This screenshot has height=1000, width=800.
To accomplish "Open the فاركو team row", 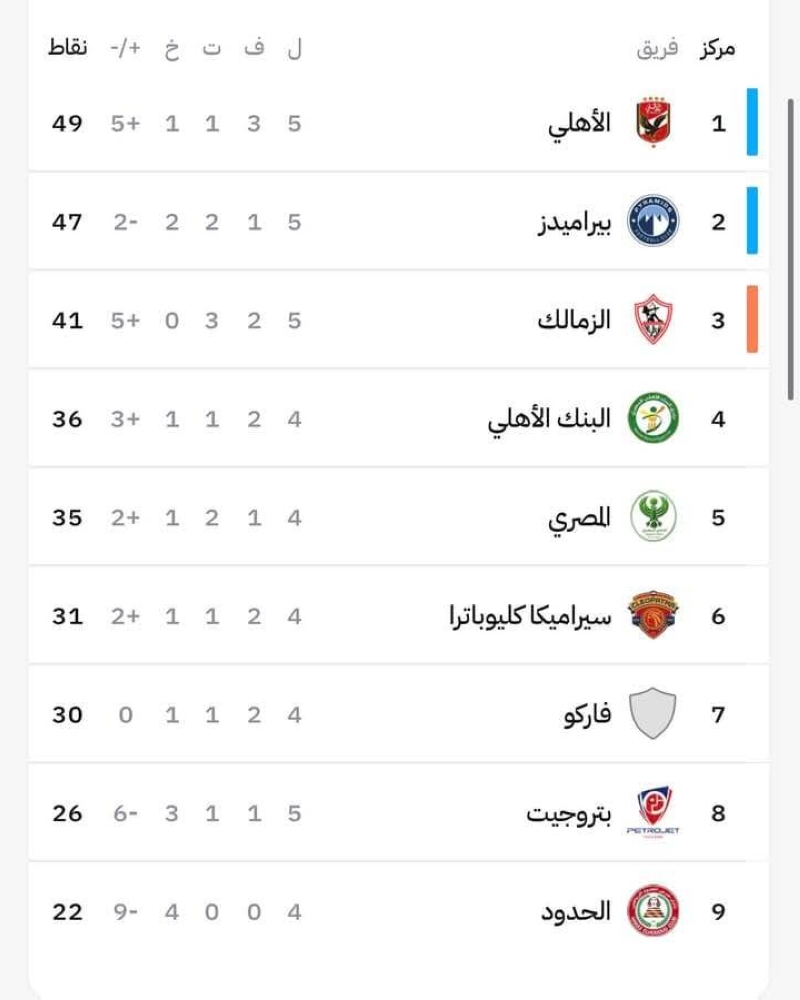I will (587, 715).
